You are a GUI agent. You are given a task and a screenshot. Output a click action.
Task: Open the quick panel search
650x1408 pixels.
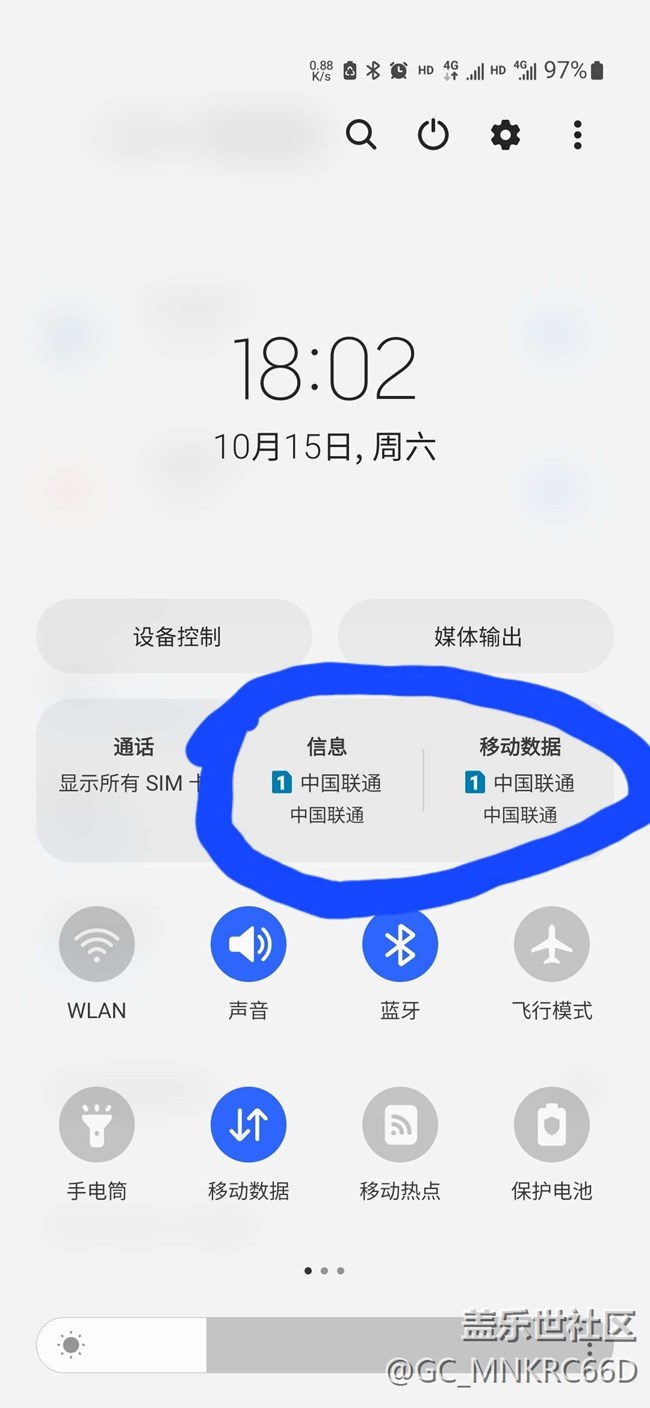pos(361,134)
